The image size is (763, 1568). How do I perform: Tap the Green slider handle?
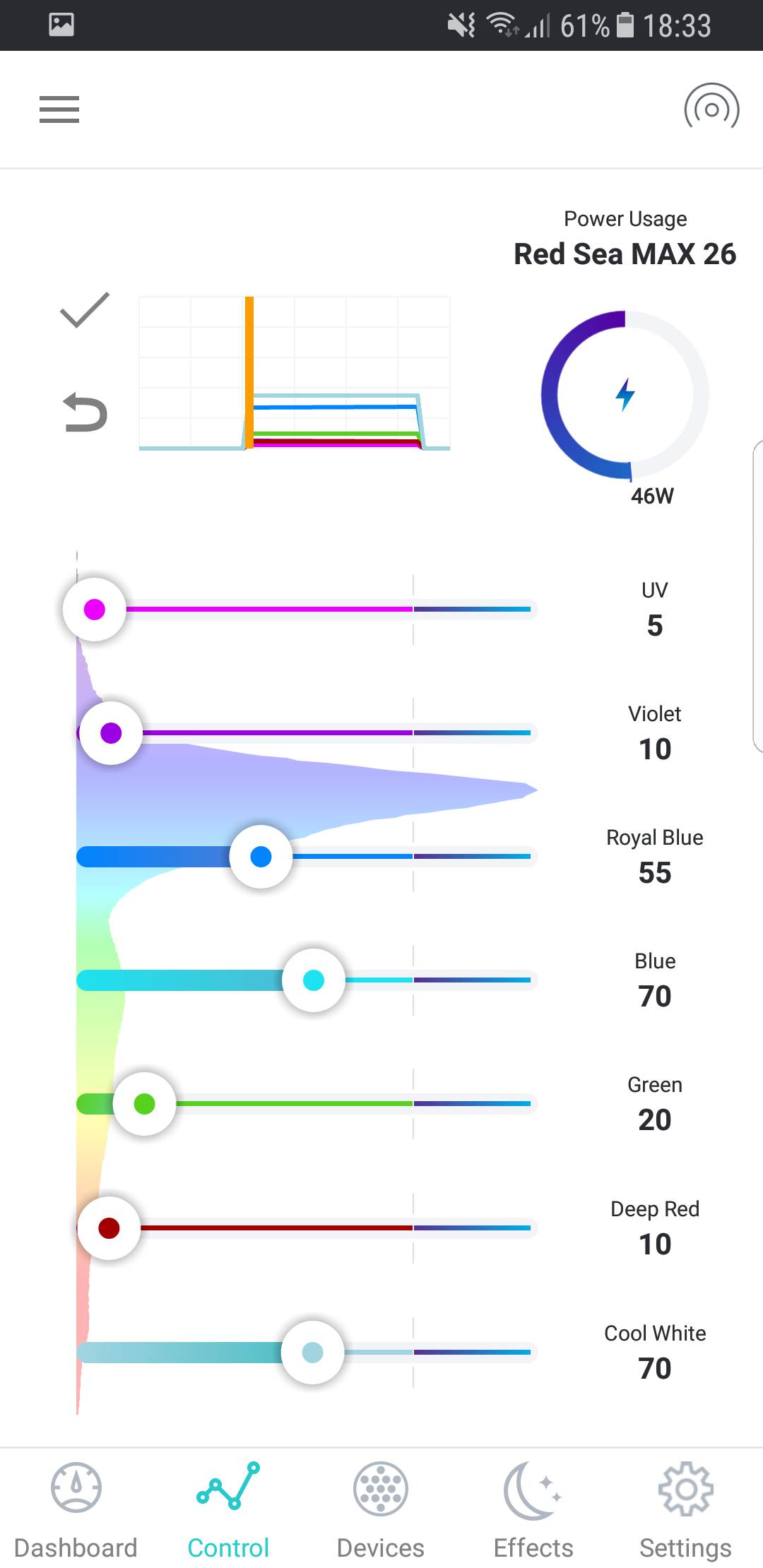coord(144,1104)
